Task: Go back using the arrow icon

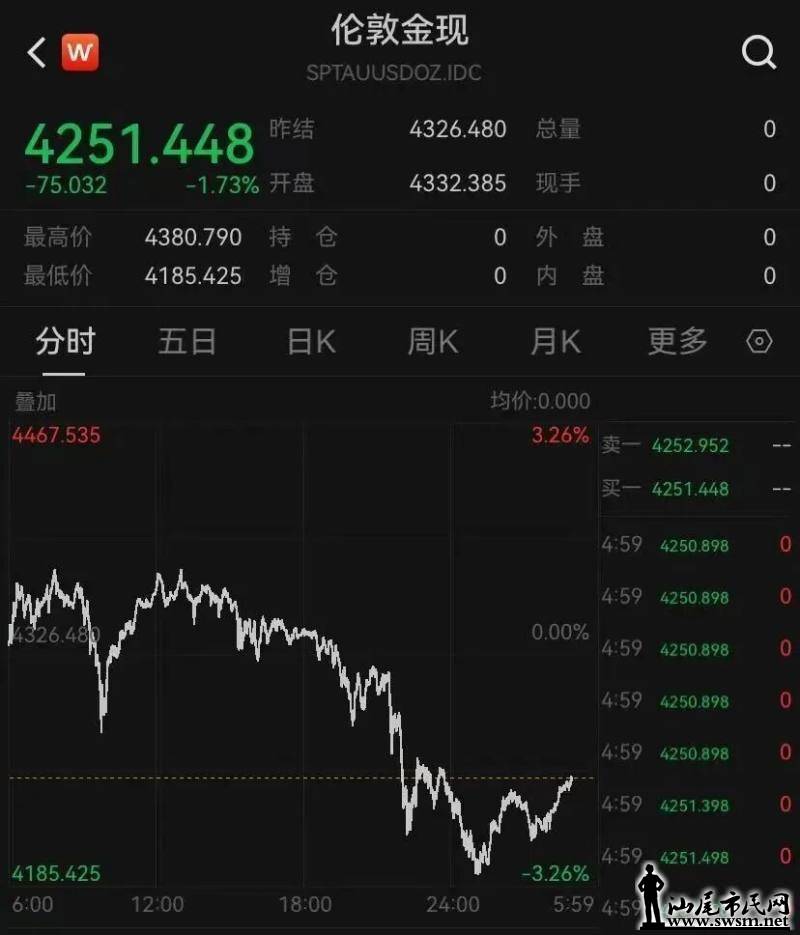Action: 37,52
